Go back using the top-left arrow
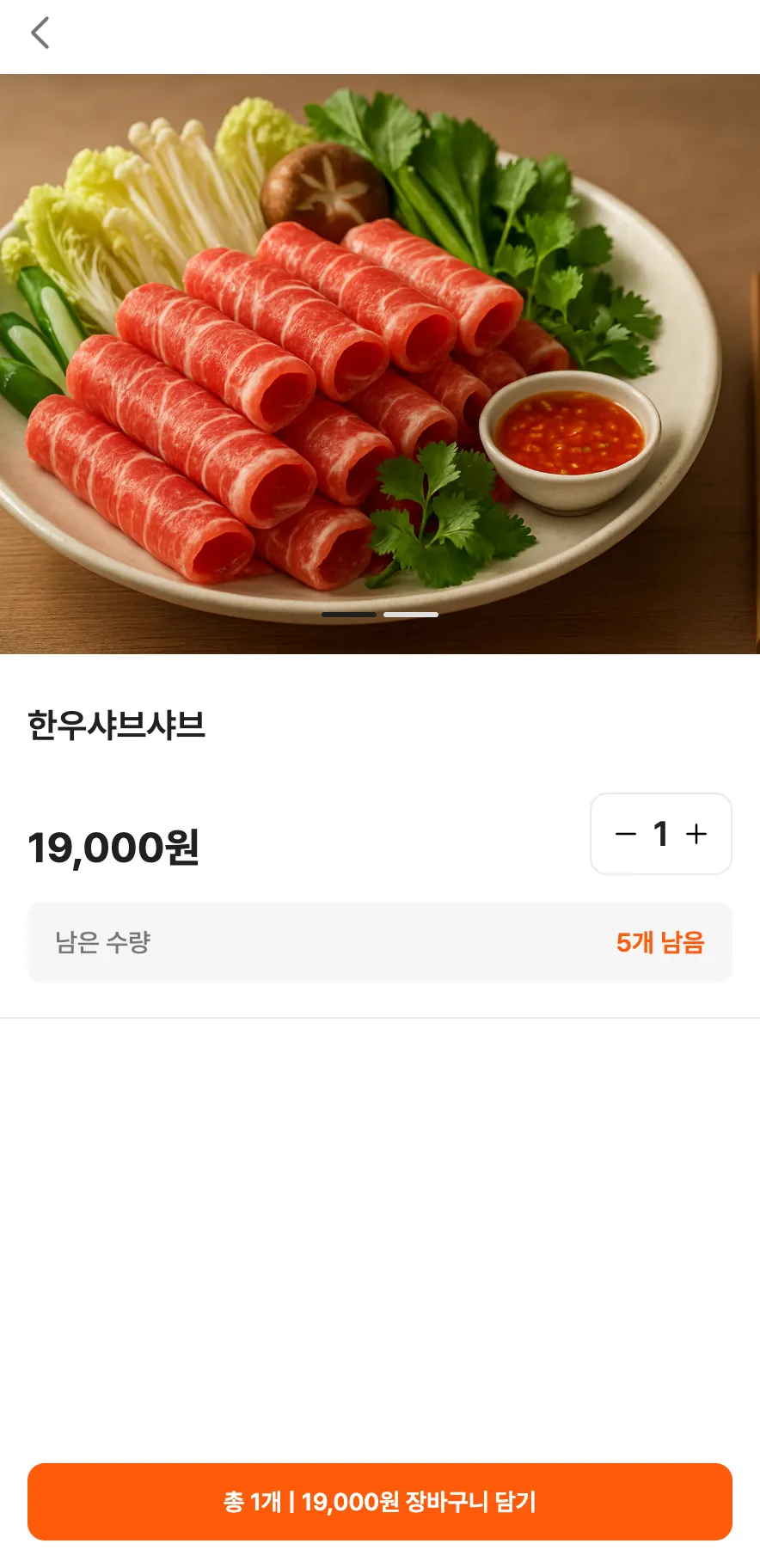Viewport: 760px width, 1568px height. tap(40, 34)
